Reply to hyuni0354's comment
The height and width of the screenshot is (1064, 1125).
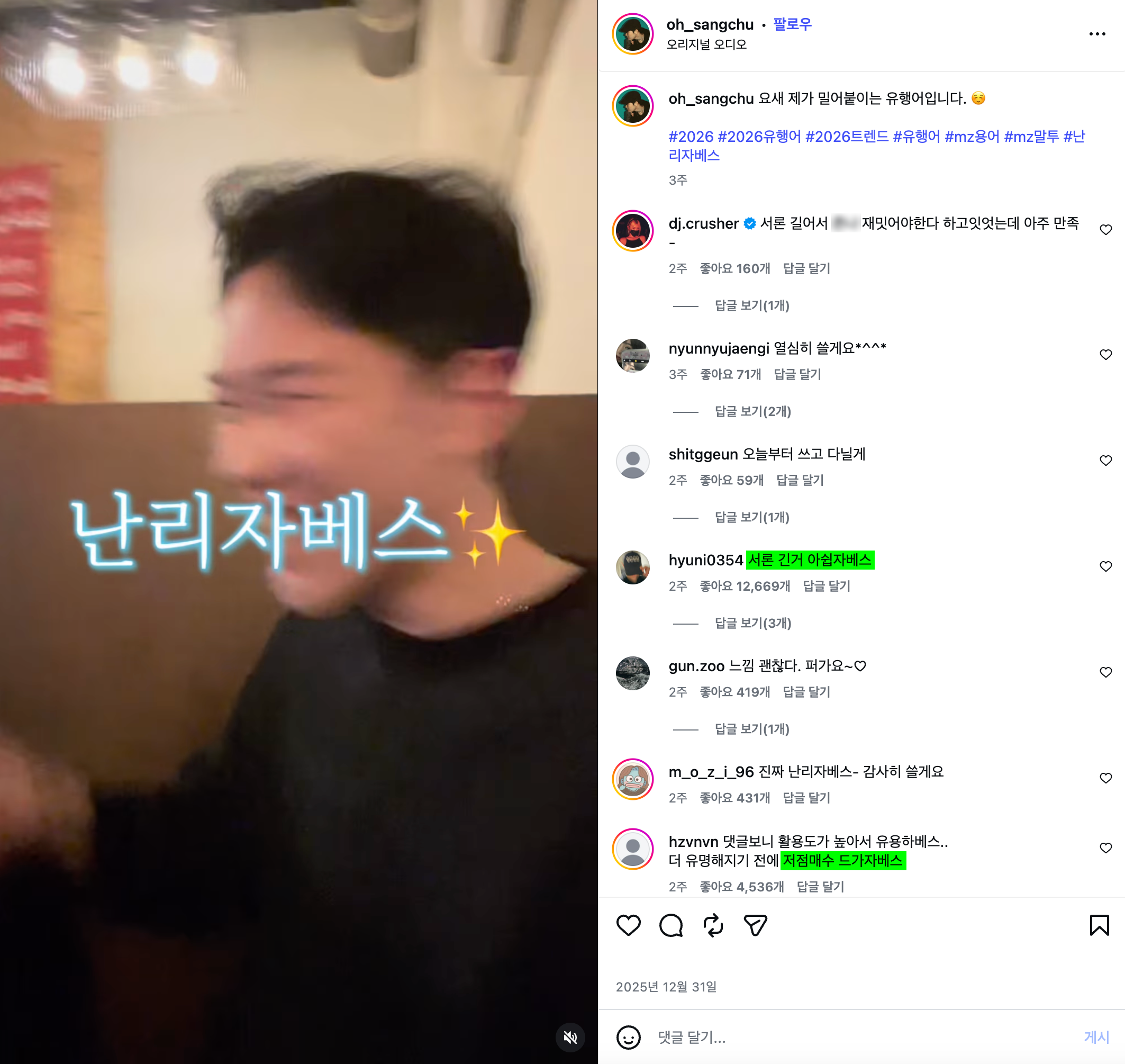826,586
